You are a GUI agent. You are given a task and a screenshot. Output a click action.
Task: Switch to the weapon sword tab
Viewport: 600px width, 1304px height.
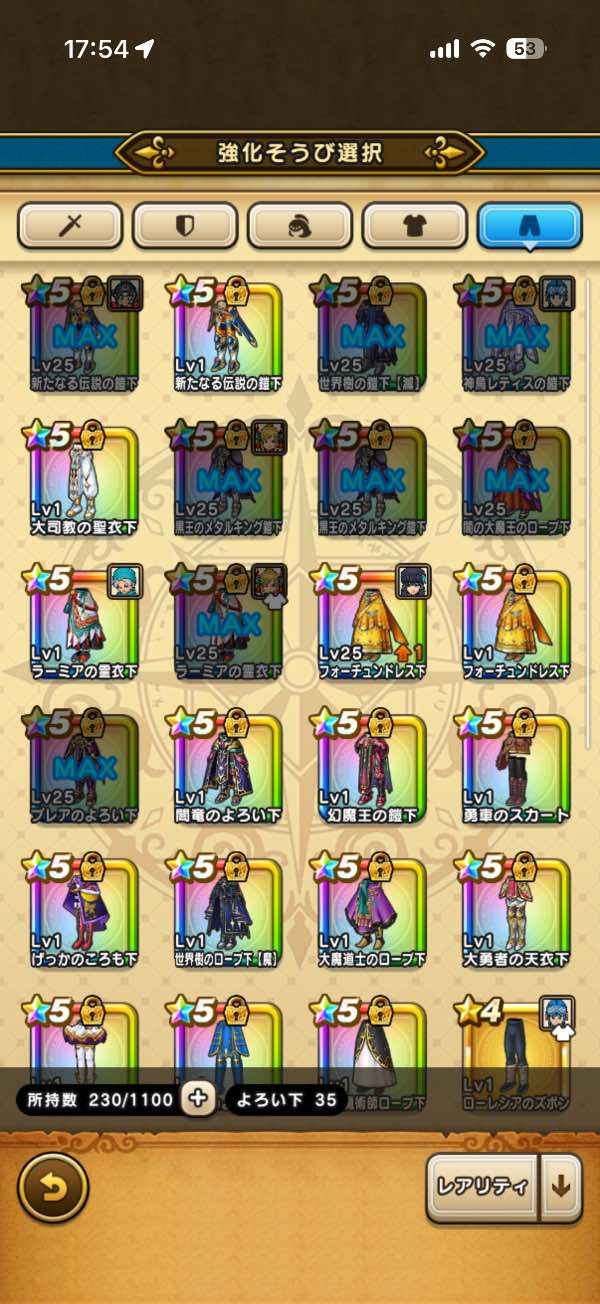(x=70, y=225)
